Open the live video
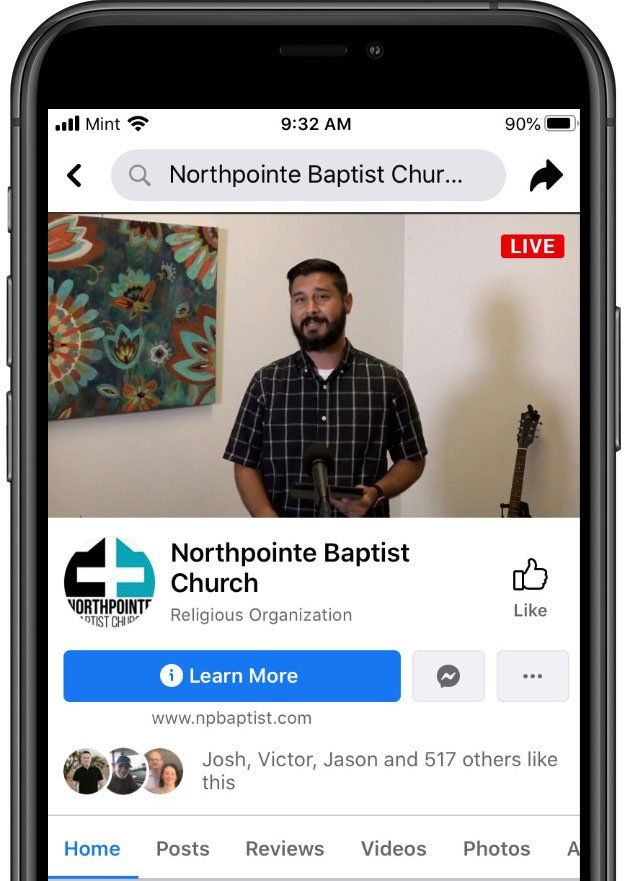Screen dimensions: 624x881 pyautogui.click(x=313, y=364)
